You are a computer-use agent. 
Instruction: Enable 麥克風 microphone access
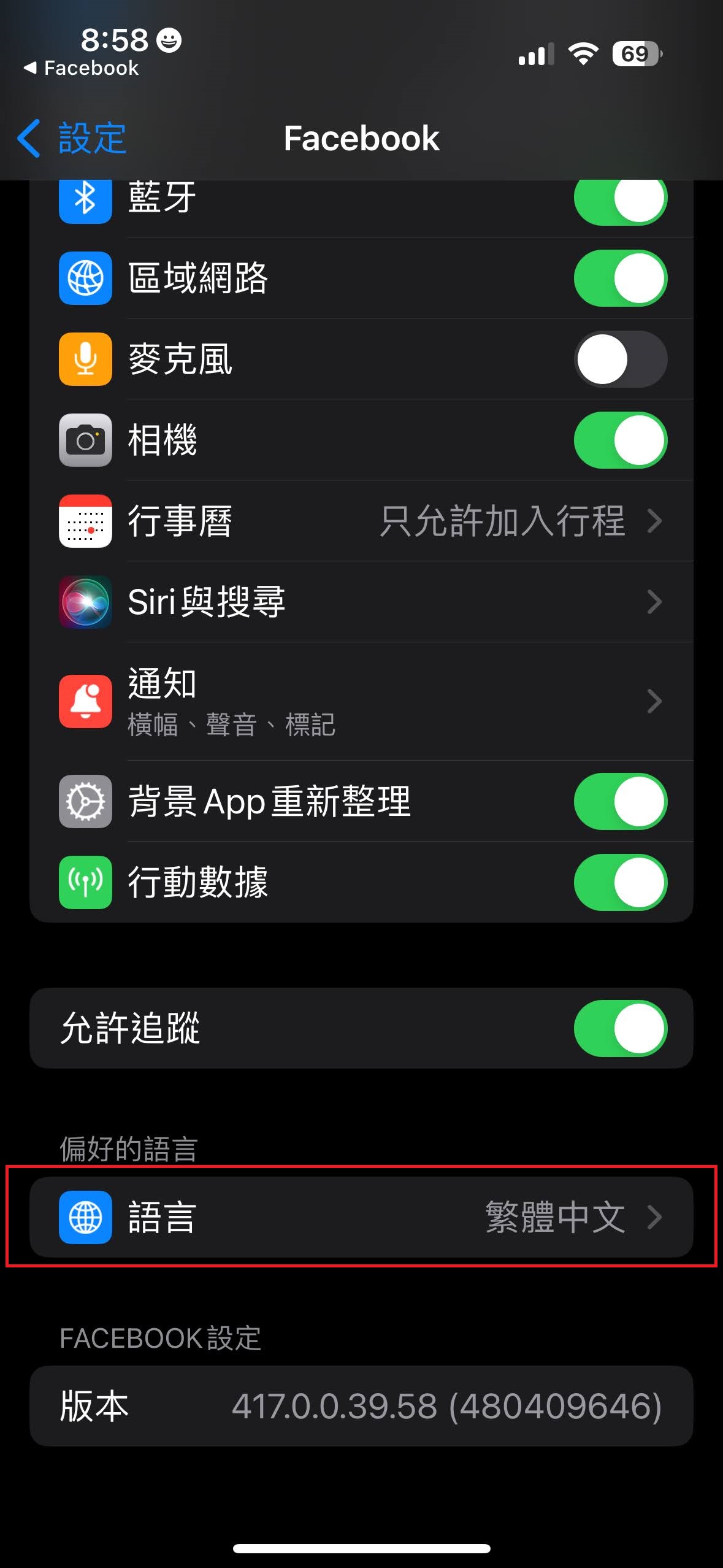tap(620, 359)
